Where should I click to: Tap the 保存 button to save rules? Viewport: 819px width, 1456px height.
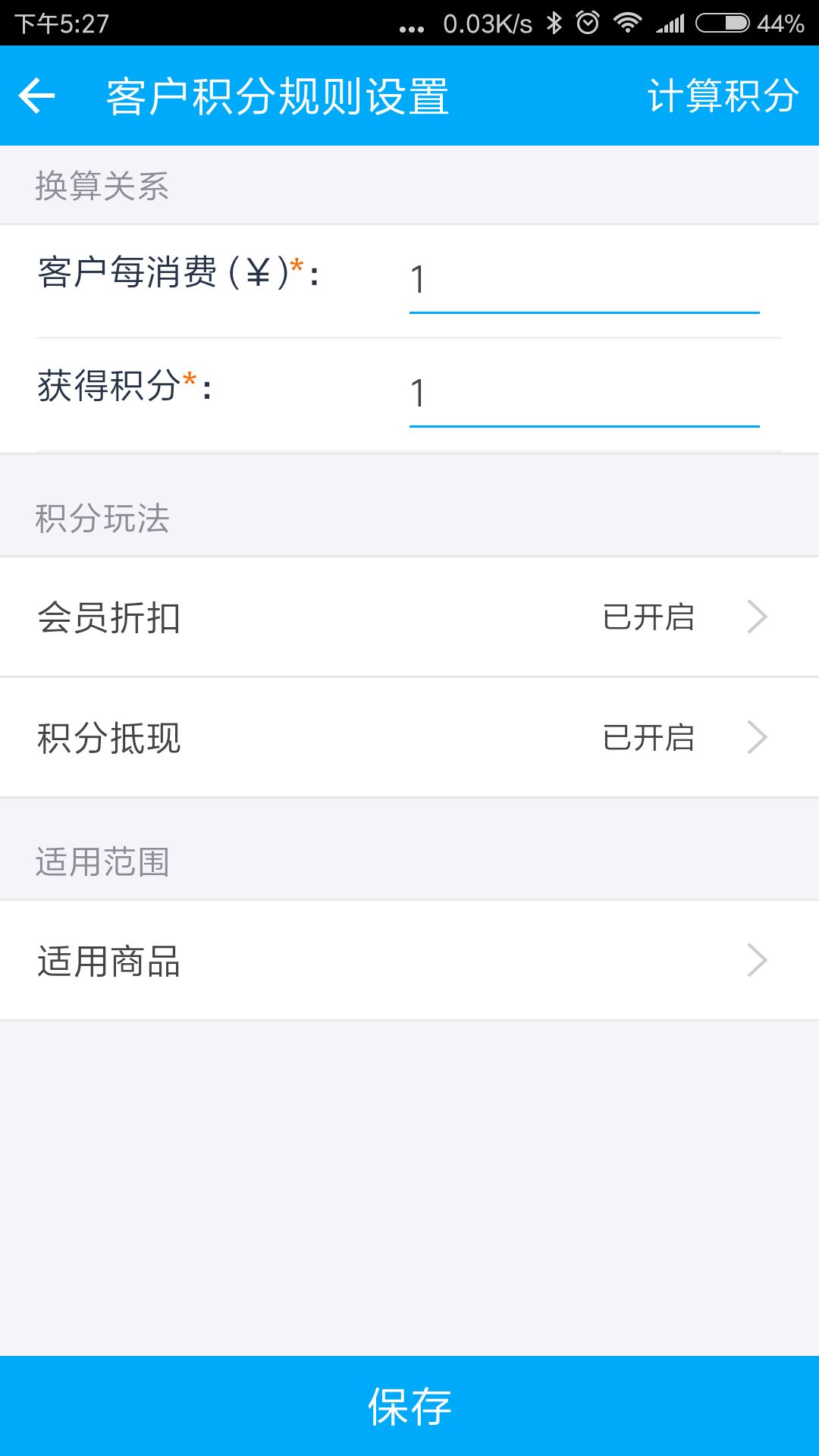click(409, 1406)
